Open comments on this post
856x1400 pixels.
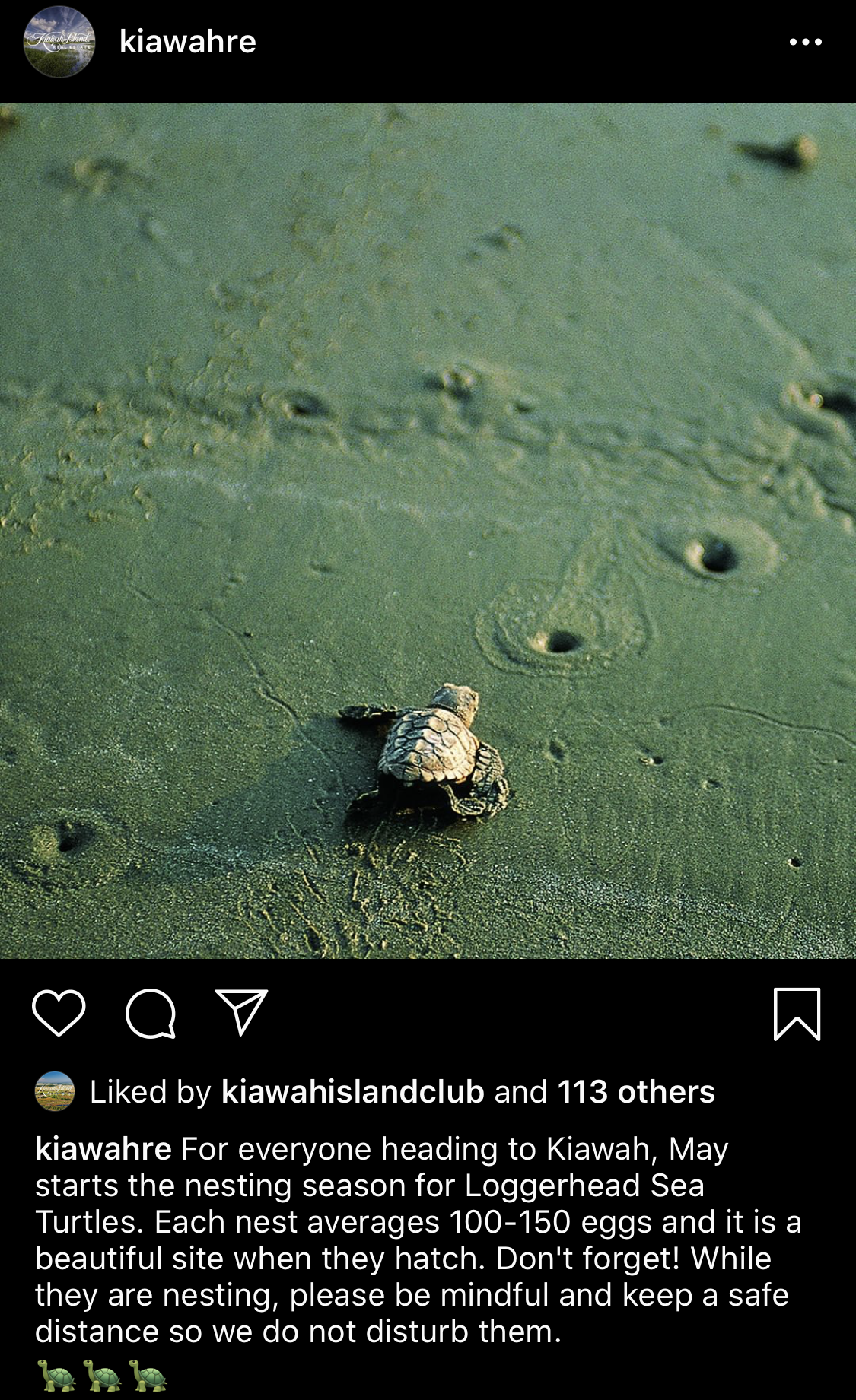151,1013
